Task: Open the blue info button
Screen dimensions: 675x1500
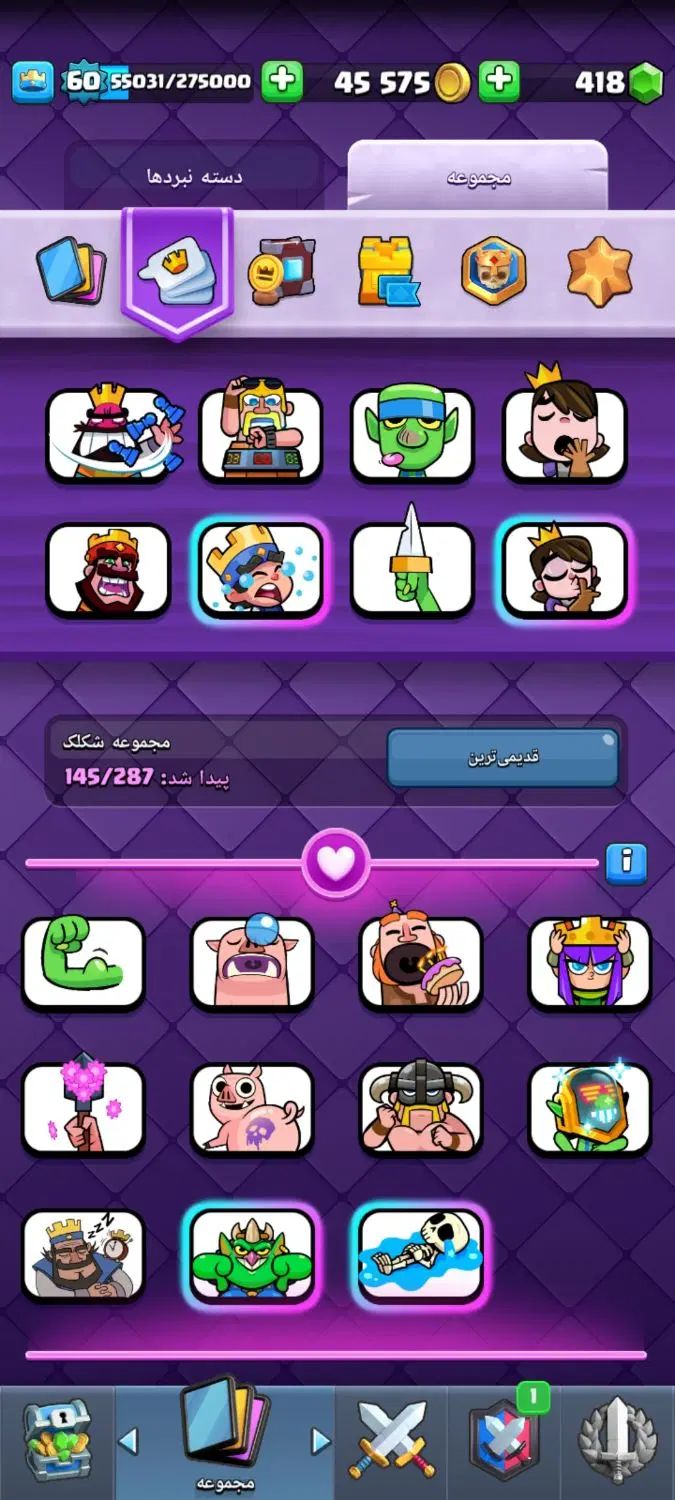Action: 627,860
